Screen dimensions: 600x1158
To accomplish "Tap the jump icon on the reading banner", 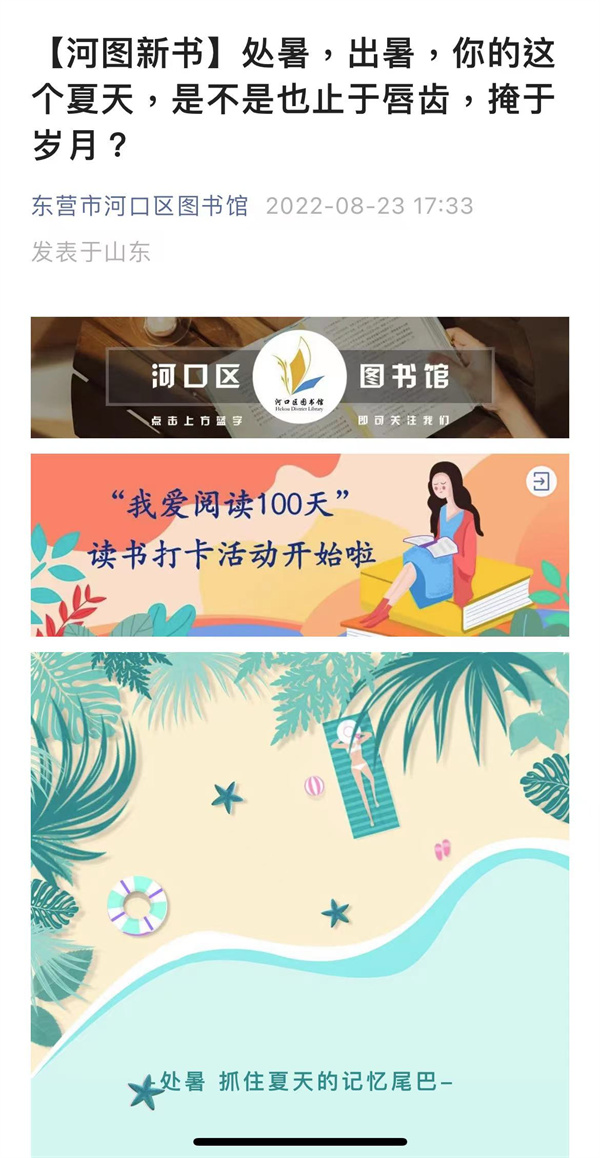I will (x=541, y=483).
